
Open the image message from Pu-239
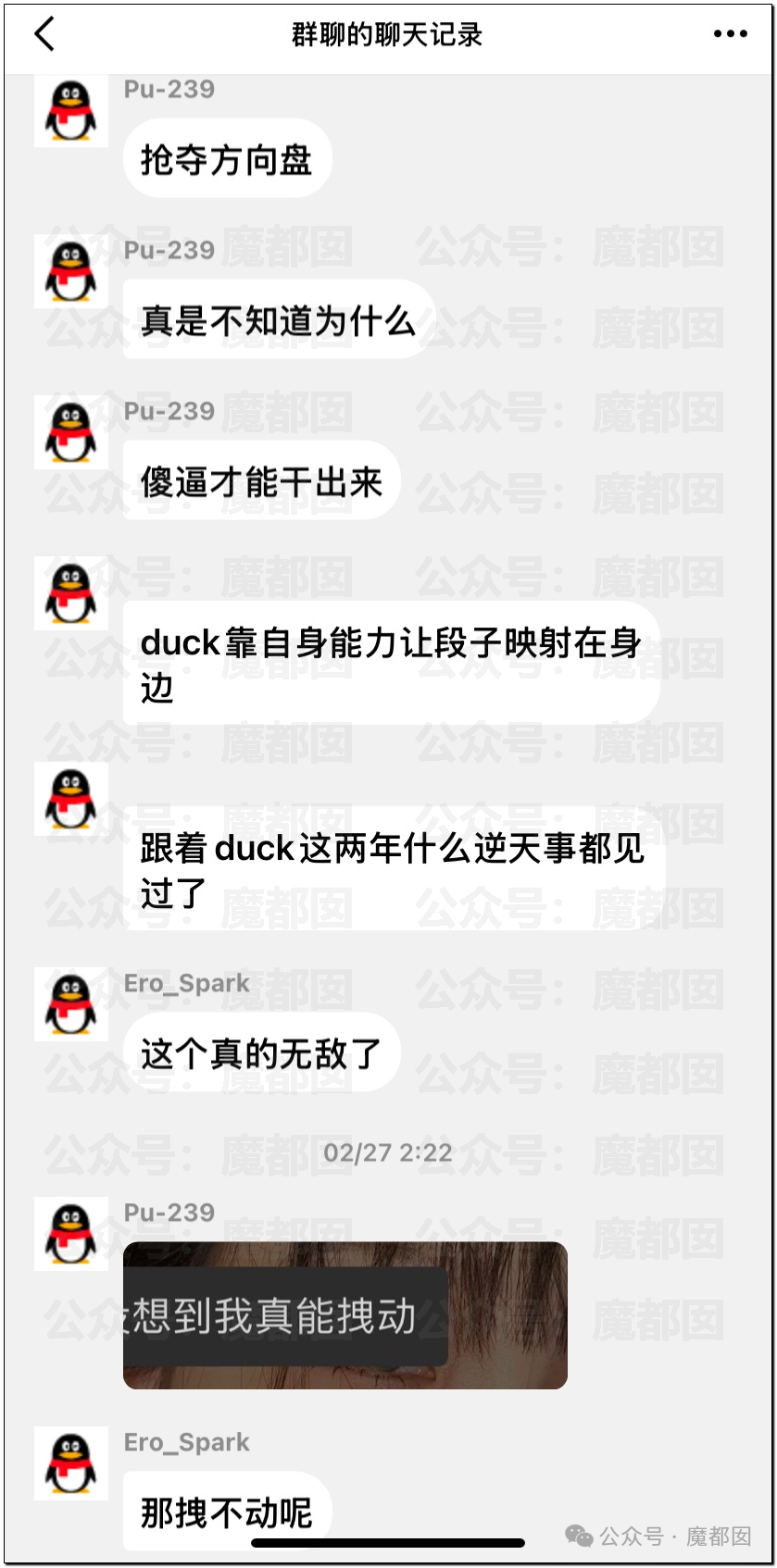pos(345,1314)
